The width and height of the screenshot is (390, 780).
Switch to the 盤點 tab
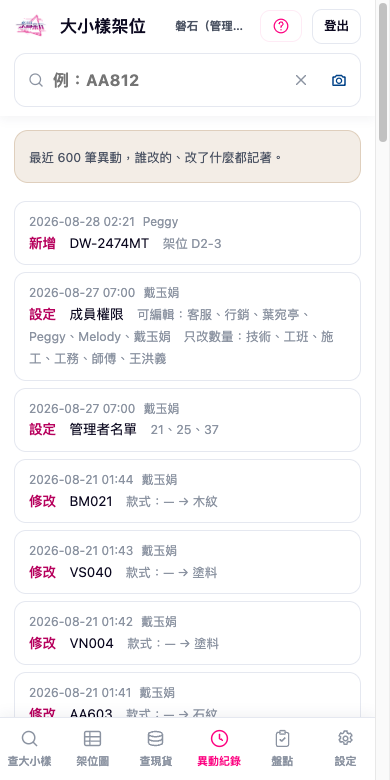(x=282, y=748)
